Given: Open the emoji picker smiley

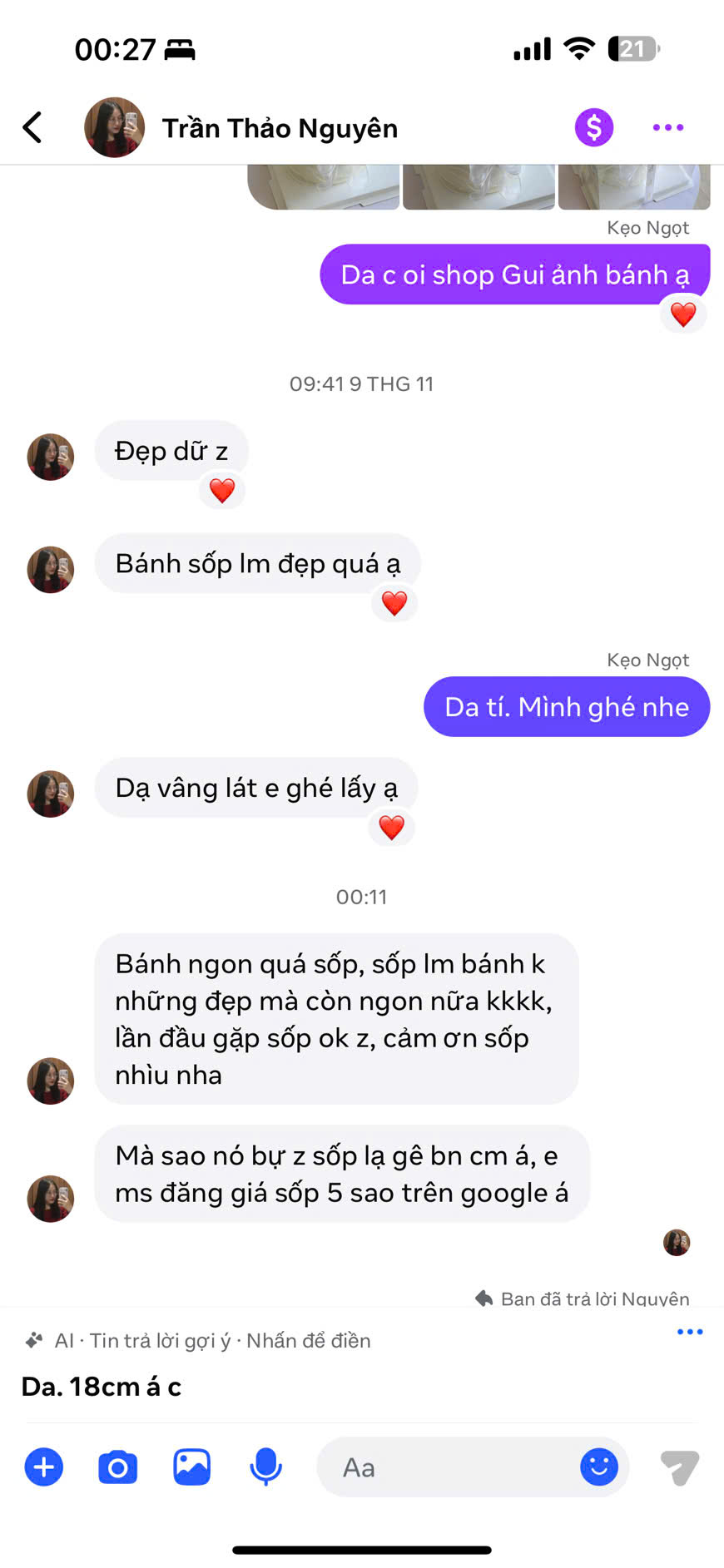Looking at the screenshot, I should click(598, 1467).
